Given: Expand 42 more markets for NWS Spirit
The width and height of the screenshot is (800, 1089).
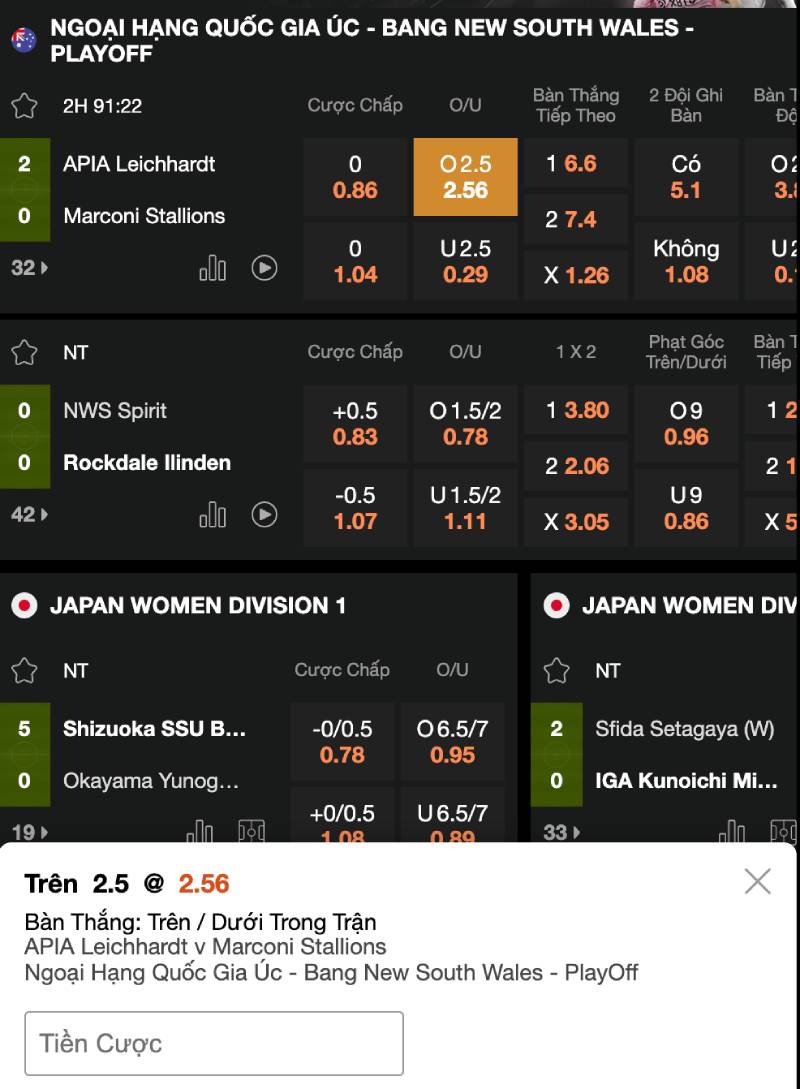Looking at the screenshot, I should pyautogui.click(x=29, y=515).
